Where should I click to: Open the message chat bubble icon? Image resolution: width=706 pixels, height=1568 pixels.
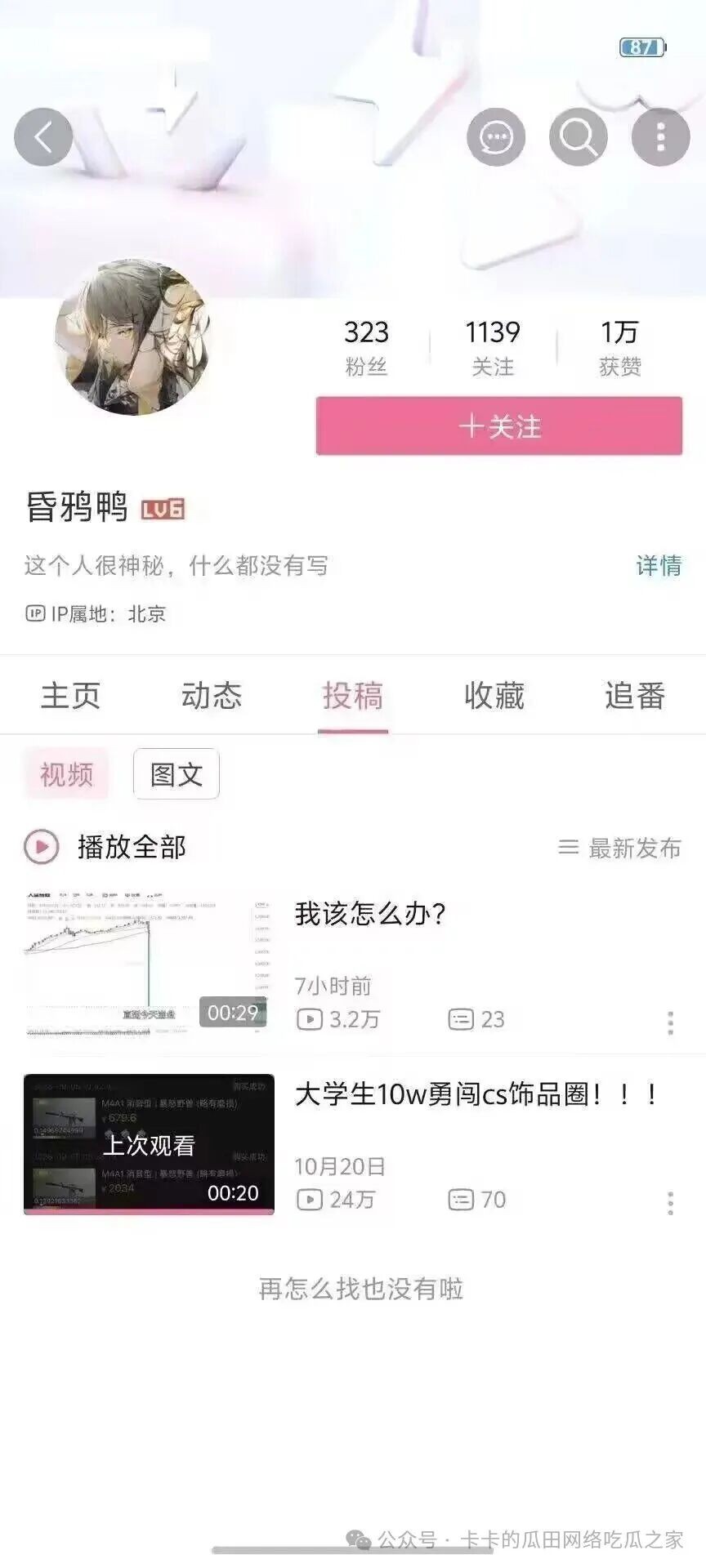495,137
